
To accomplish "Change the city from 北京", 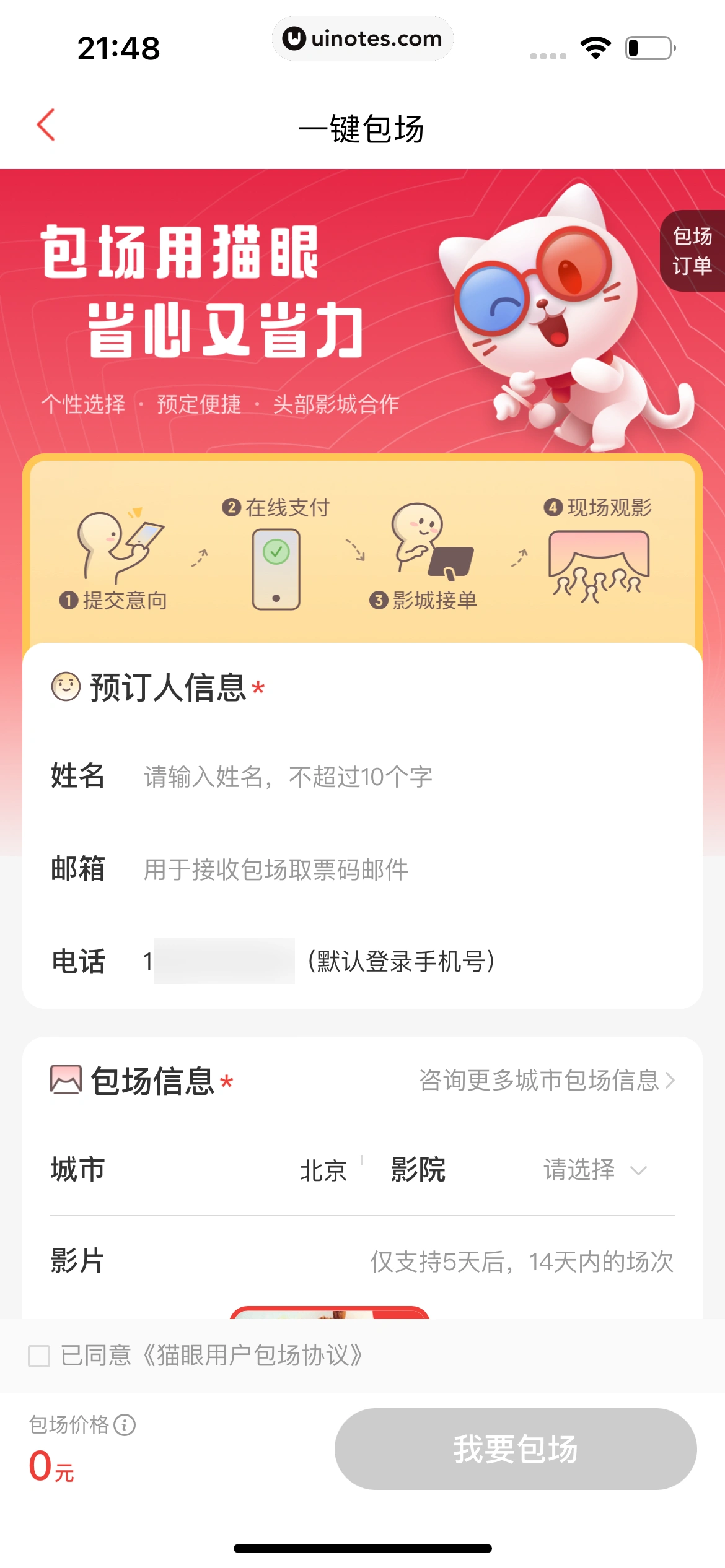I will tap(323, 1171).
